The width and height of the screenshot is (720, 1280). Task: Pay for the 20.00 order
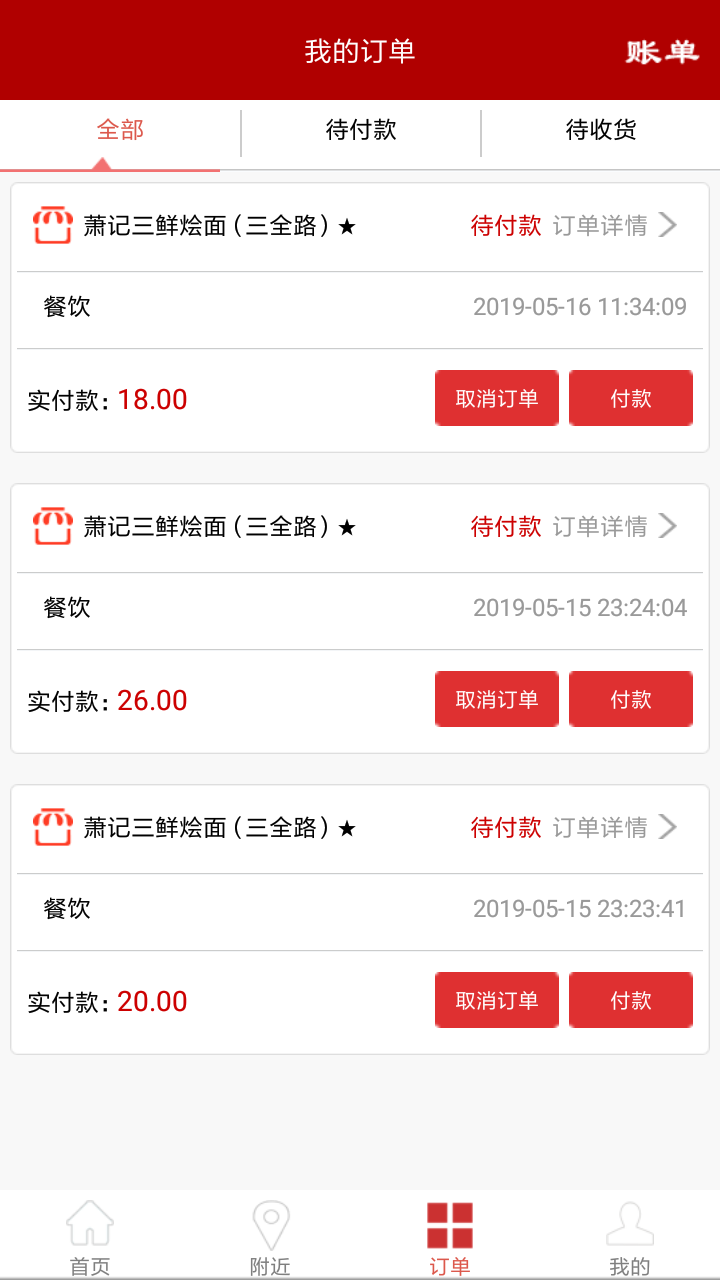631,1001
